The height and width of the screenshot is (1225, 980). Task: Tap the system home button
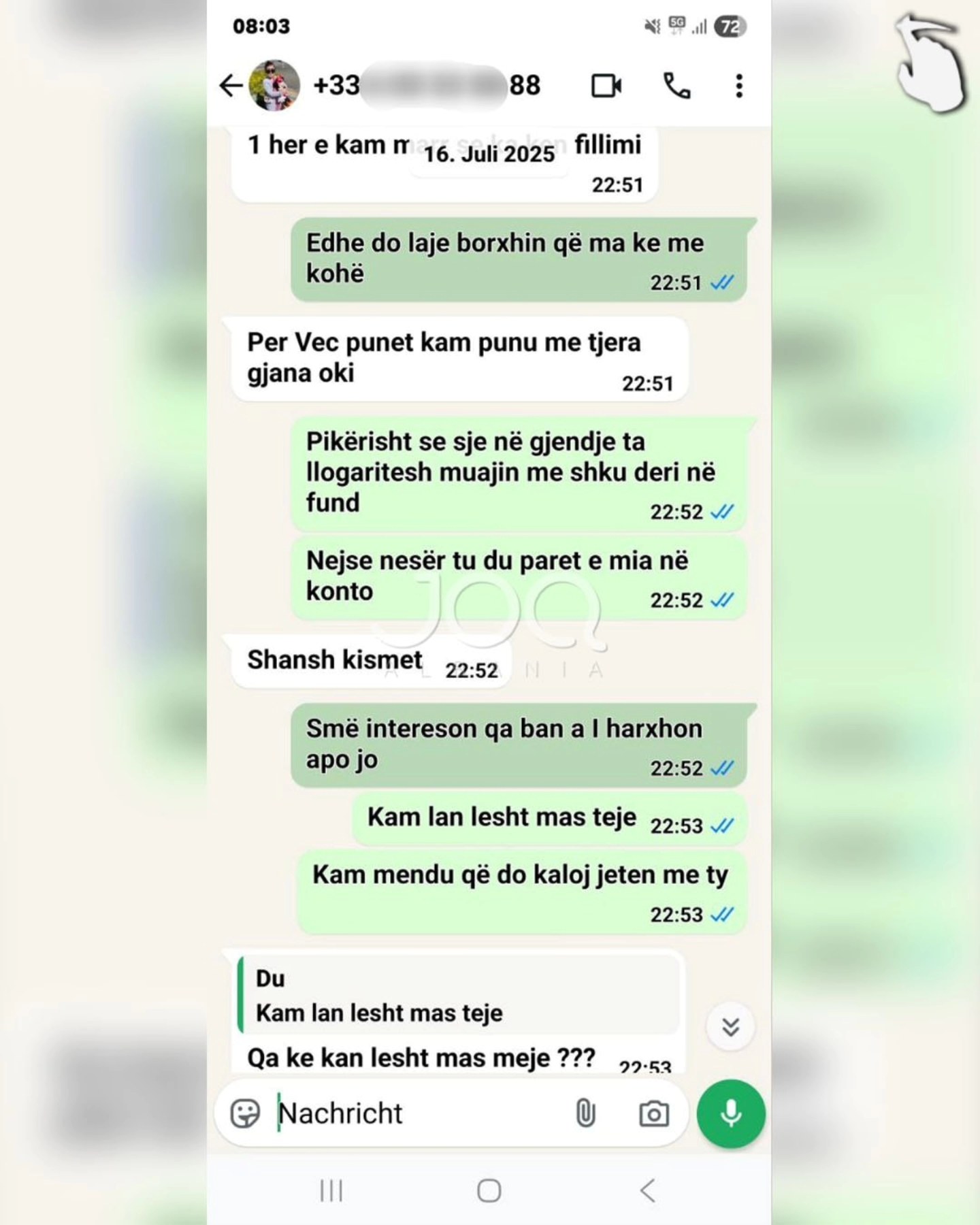pos(489,1191)
